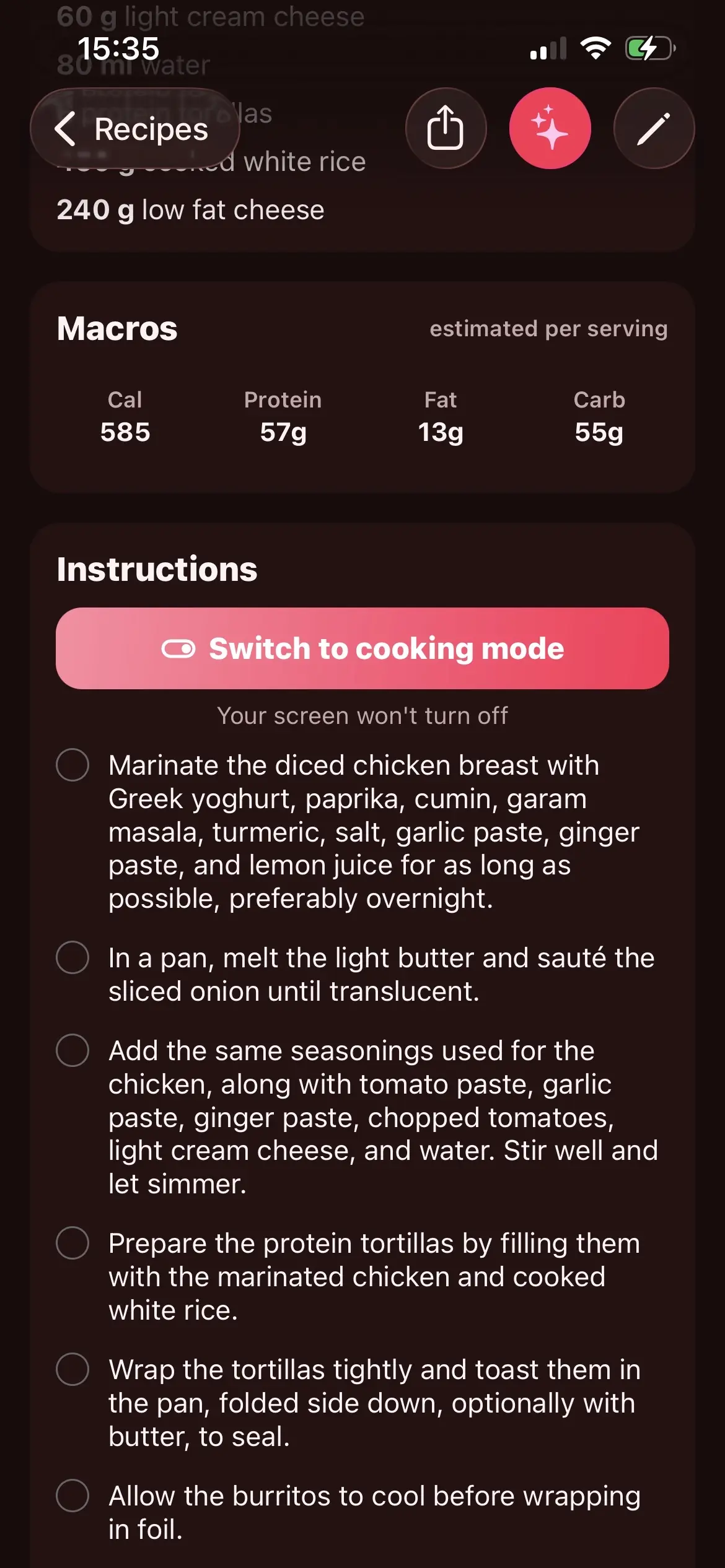The height and width of the screenshot is (1568, 725).
Task: Tap the share icon
Action: coord(446,128)
